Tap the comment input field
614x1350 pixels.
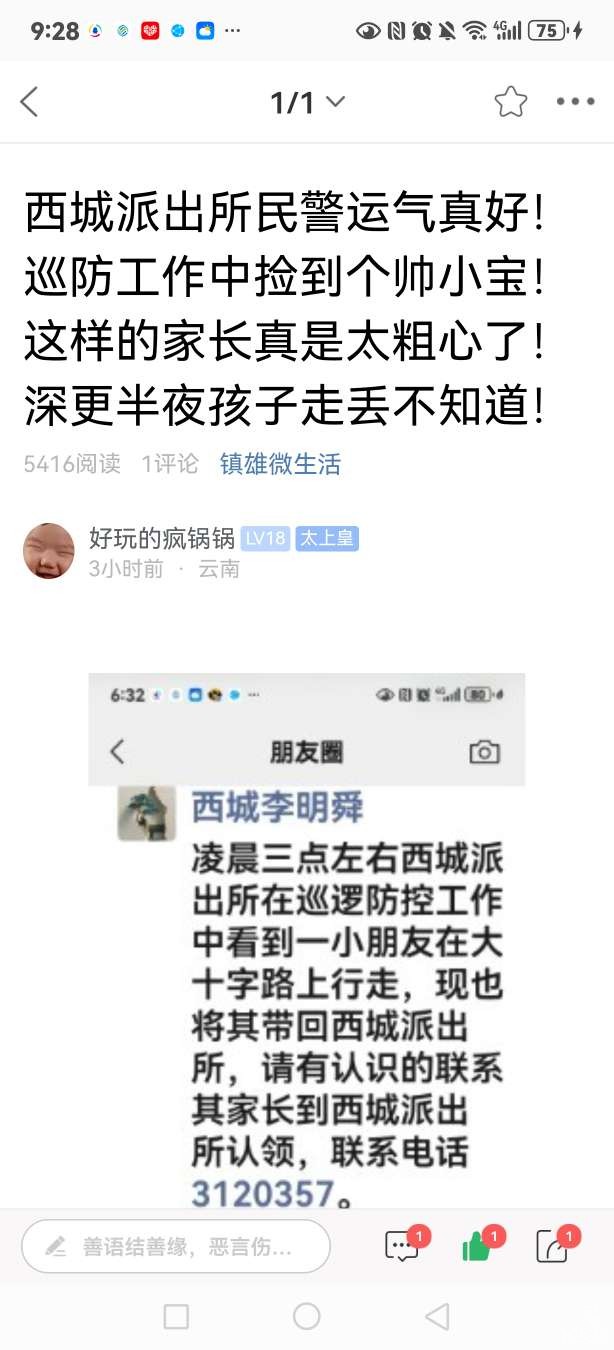pos(176,1246)
